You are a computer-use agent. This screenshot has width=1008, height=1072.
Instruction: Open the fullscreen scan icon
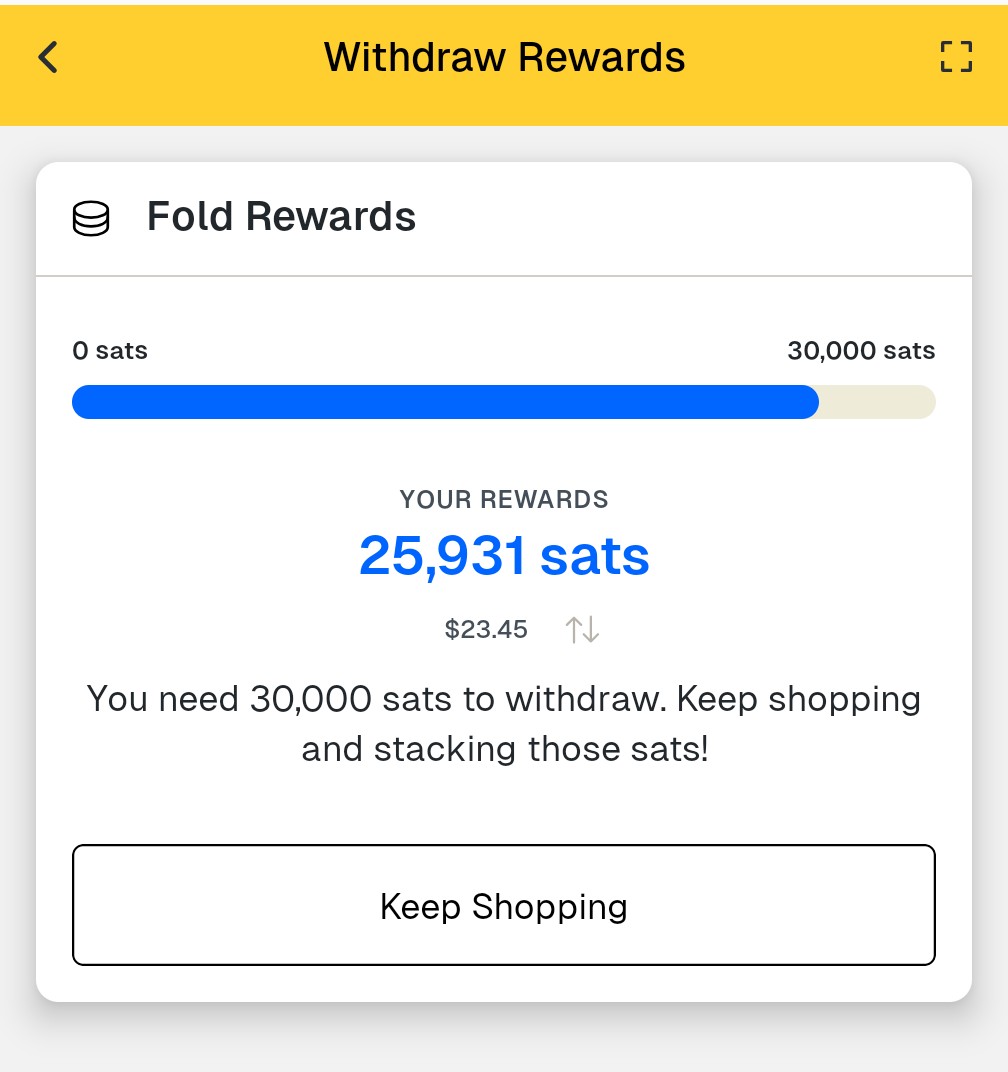956,57
